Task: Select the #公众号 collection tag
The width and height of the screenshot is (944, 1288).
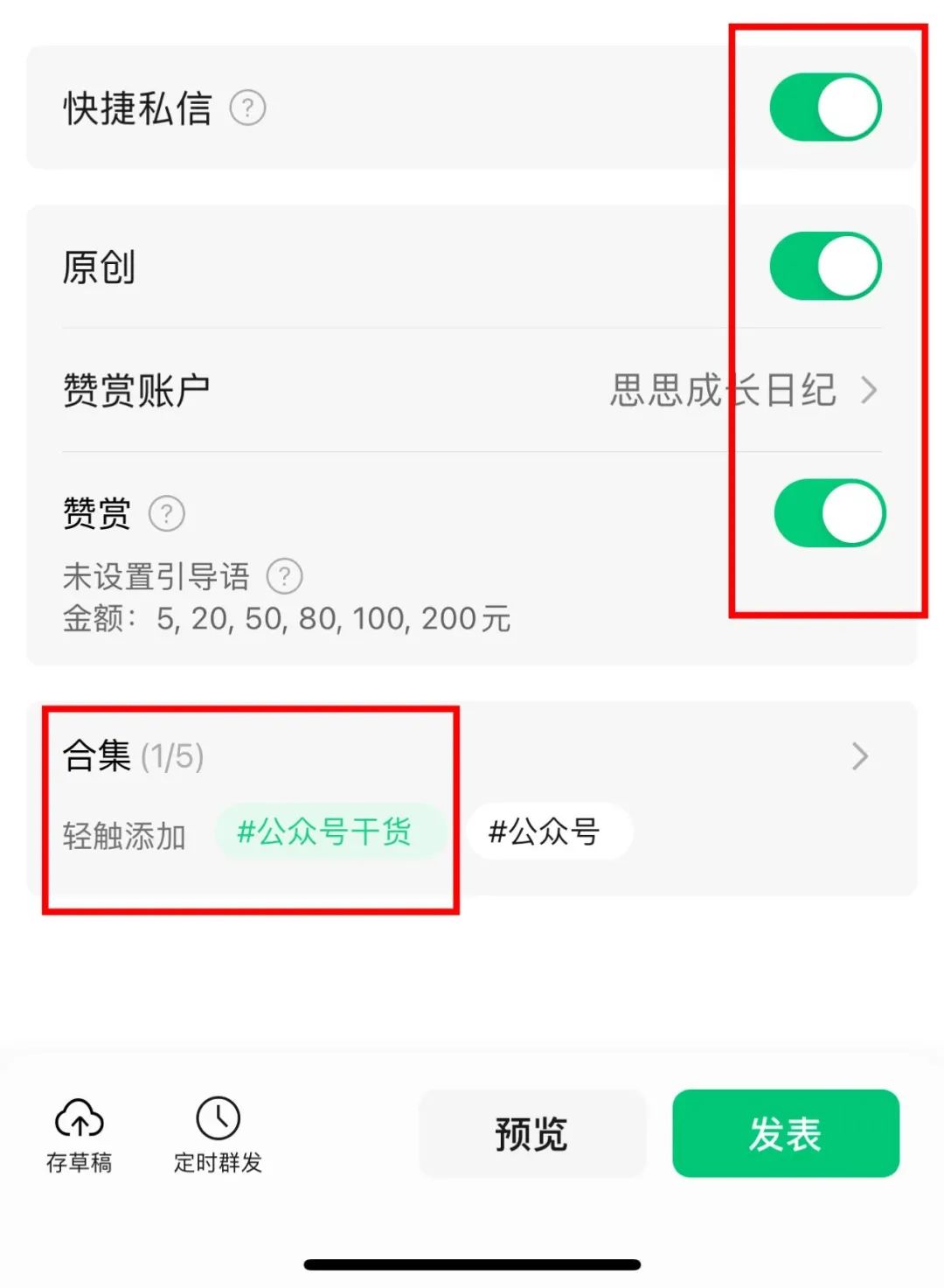Action: tap(547, 832)
